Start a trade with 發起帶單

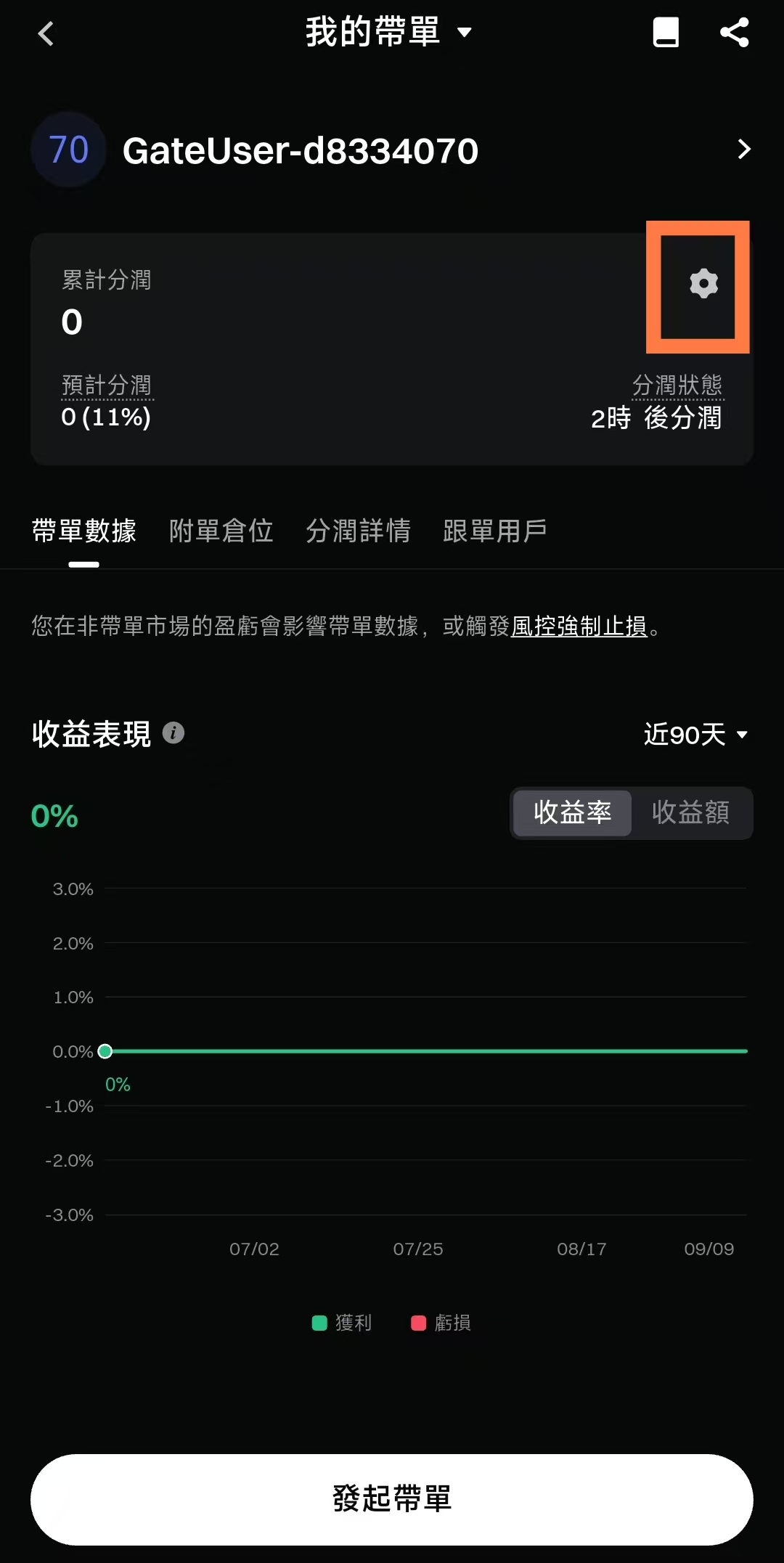click(x=392, y=1499)
